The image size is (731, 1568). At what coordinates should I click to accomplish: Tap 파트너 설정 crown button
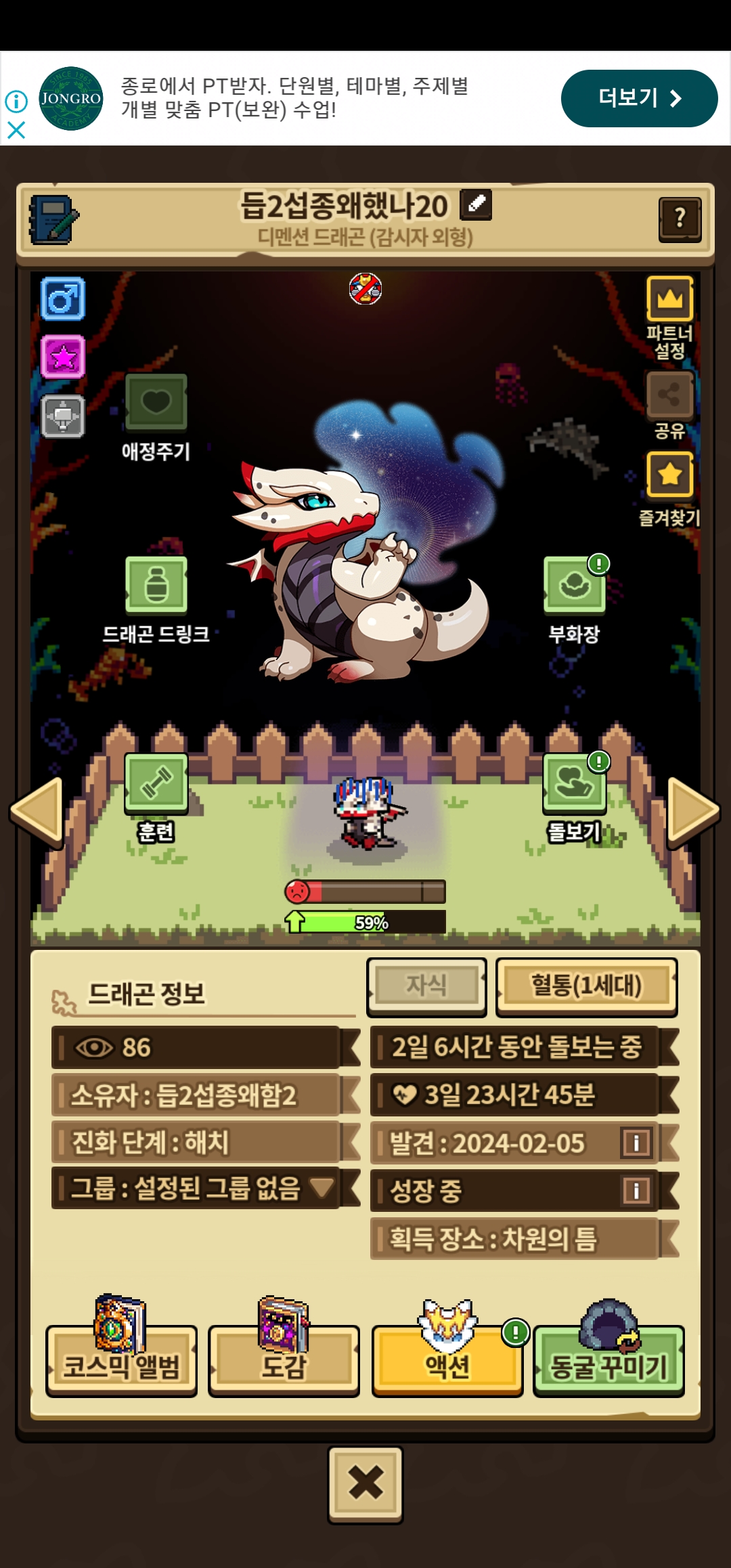669,299
